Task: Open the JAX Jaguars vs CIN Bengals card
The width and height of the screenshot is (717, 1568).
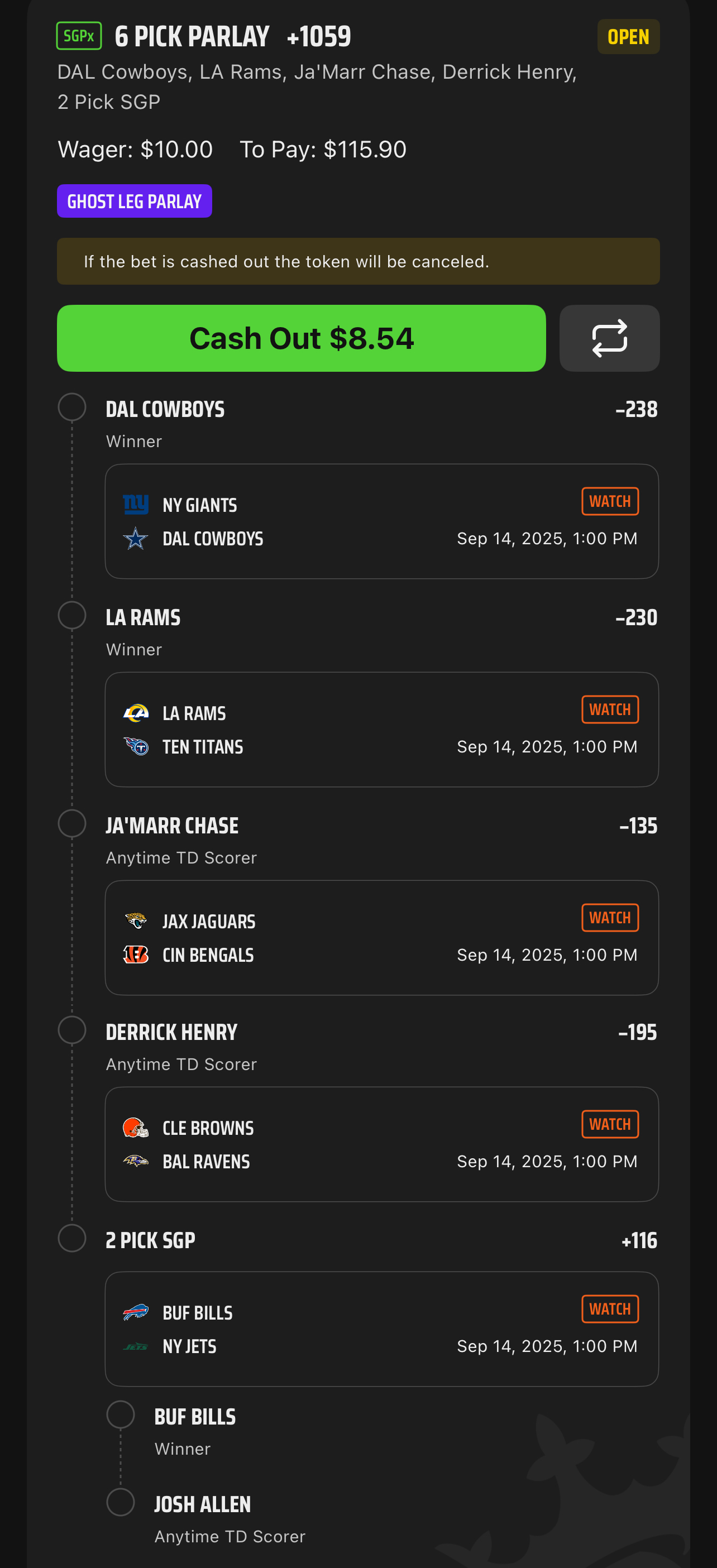Action: coord(382,938)
